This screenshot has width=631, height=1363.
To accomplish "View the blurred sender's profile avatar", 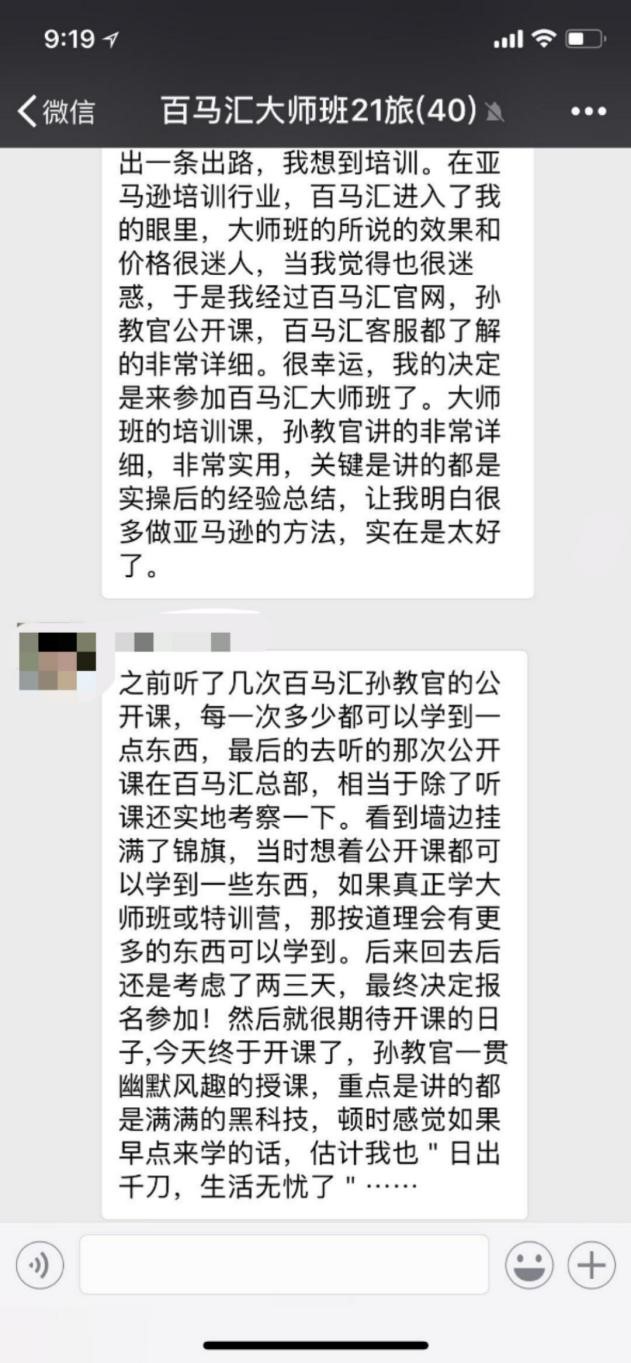I will click(x=58, y=661).
